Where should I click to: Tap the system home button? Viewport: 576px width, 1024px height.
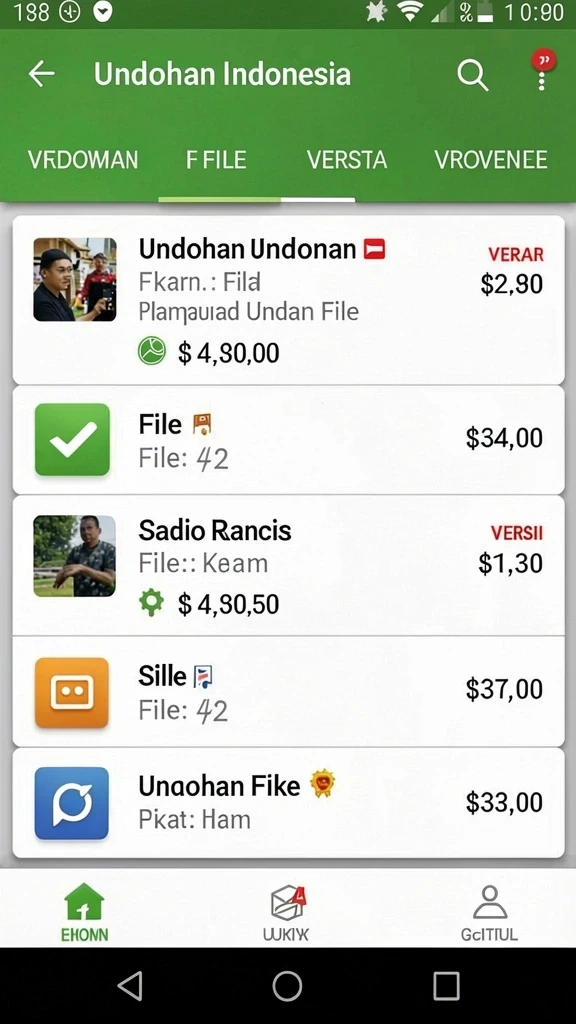coord(287,985)
